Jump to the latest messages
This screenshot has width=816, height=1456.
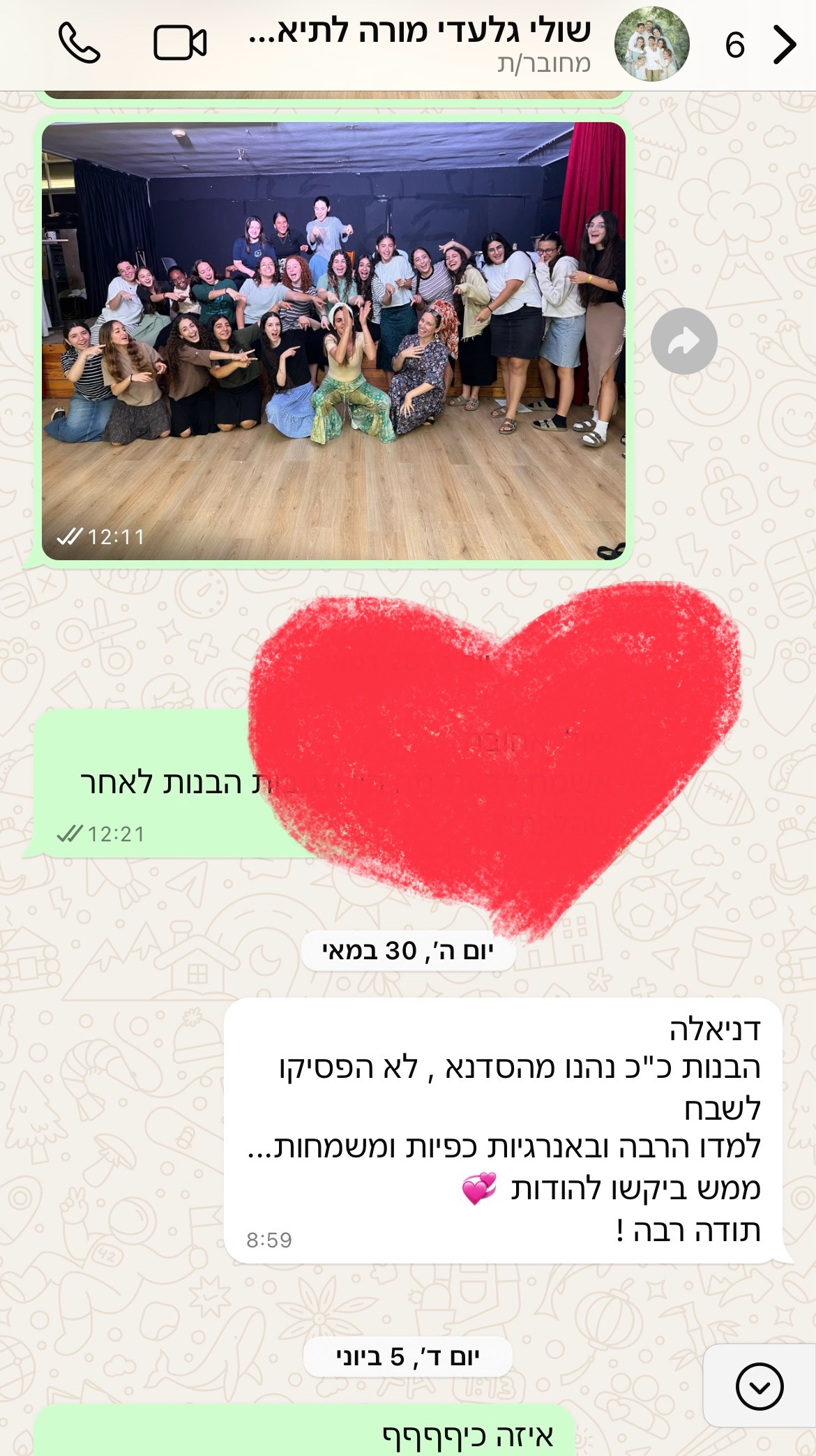coord(759,1386)
